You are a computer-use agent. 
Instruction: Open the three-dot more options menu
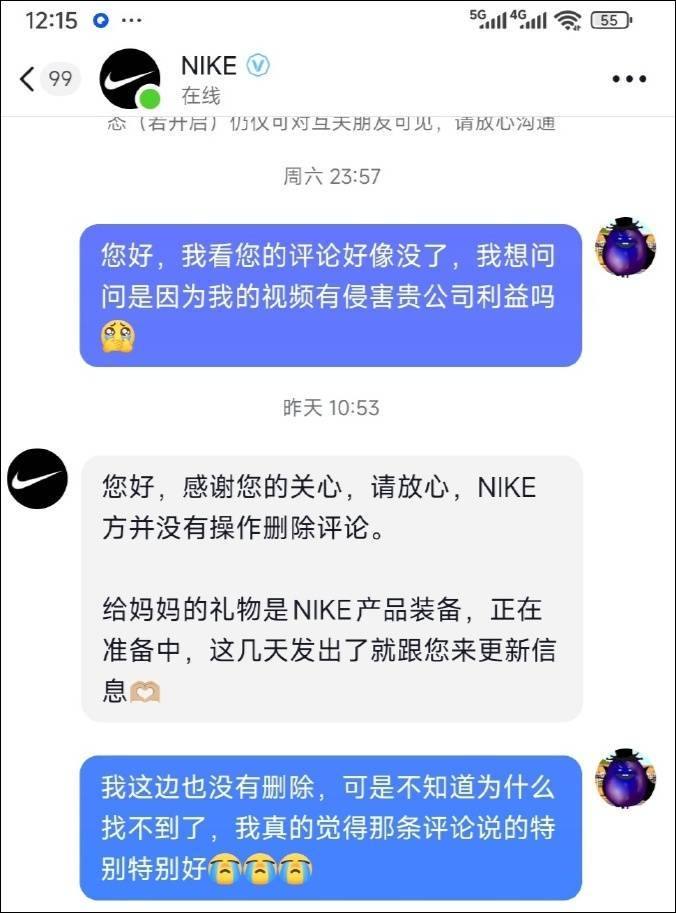click(x=629, y=80)
